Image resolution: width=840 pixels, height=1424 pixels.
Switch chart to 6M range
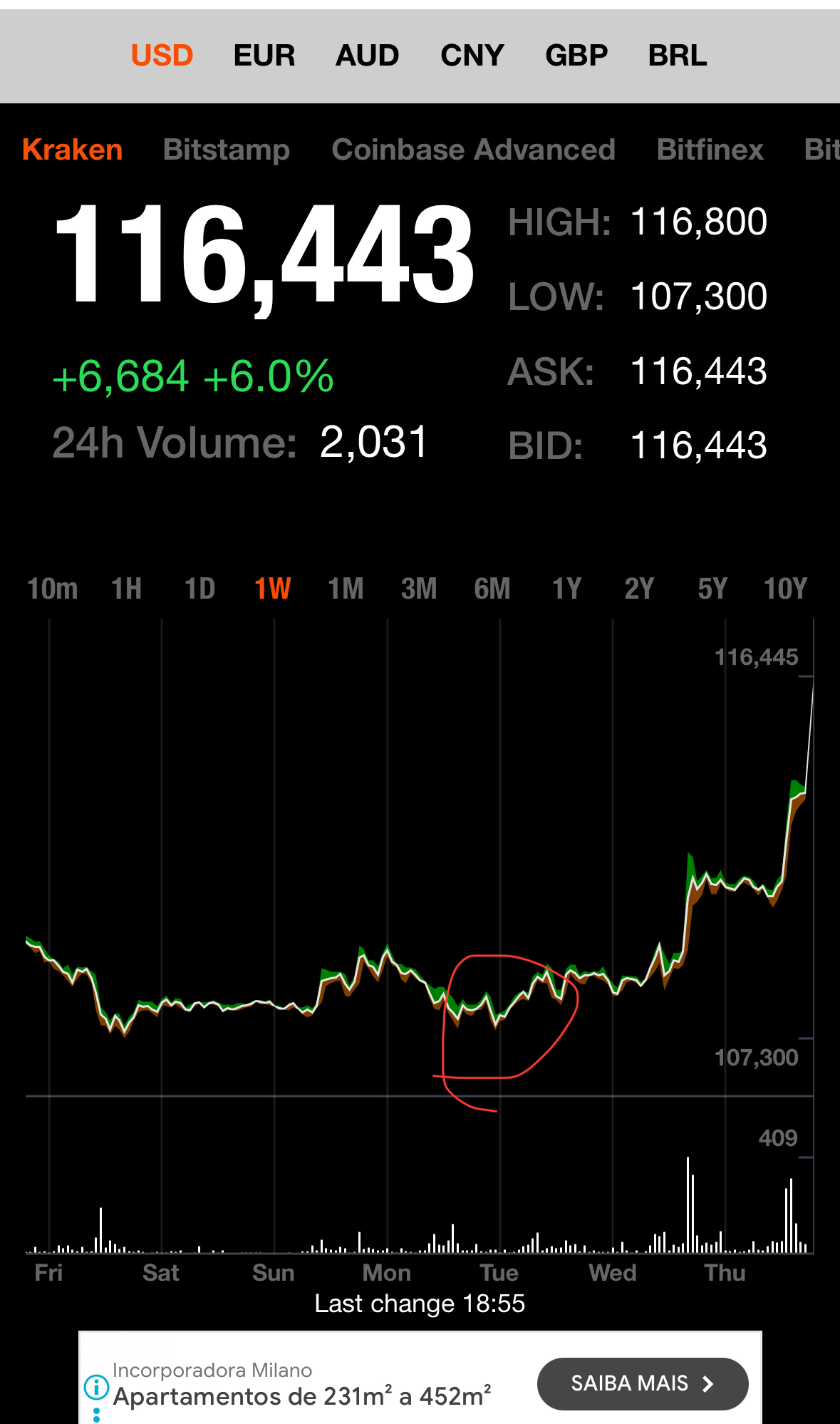[x=492, y=589]
